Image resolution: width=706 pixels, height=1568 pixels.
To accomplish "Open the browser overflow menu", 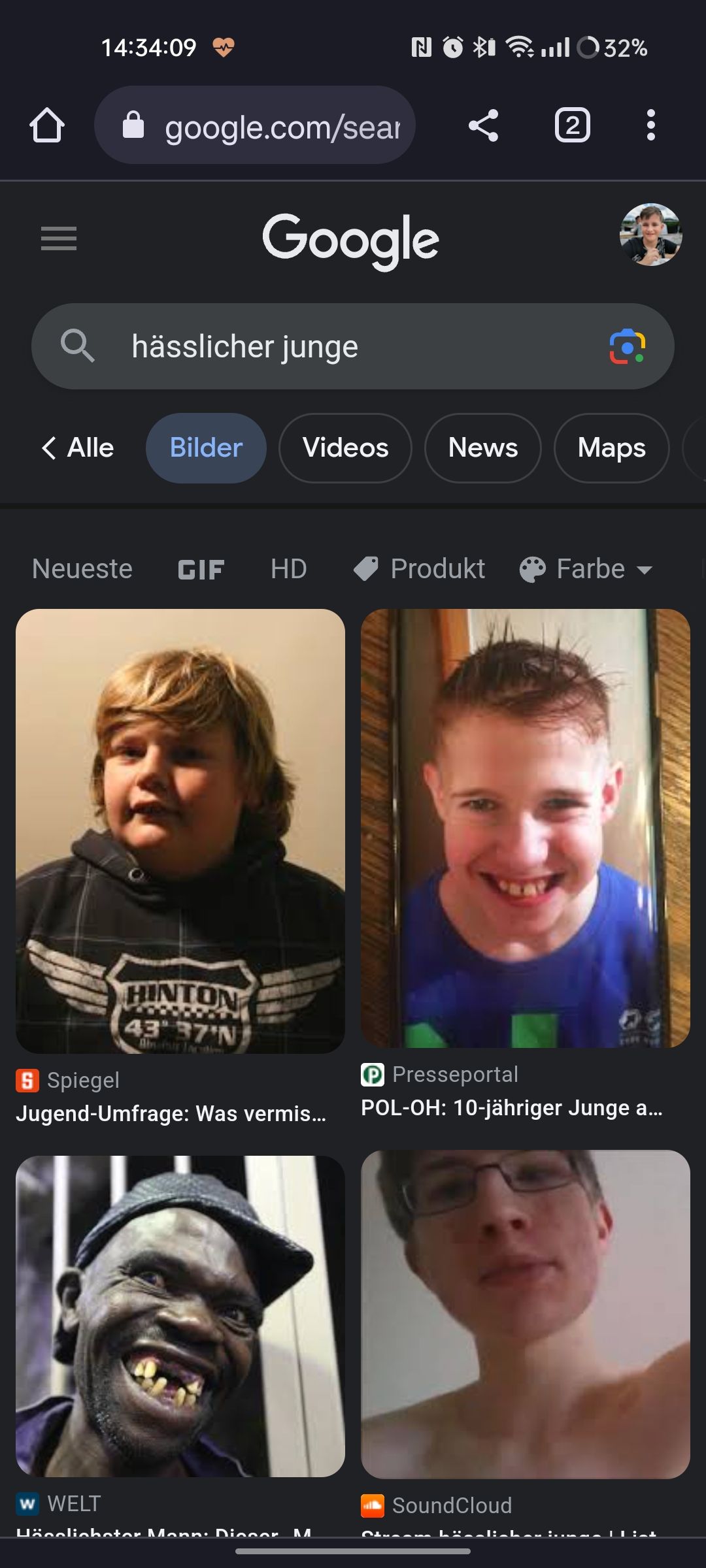I will pyautogui.click(x=650, y=125).
